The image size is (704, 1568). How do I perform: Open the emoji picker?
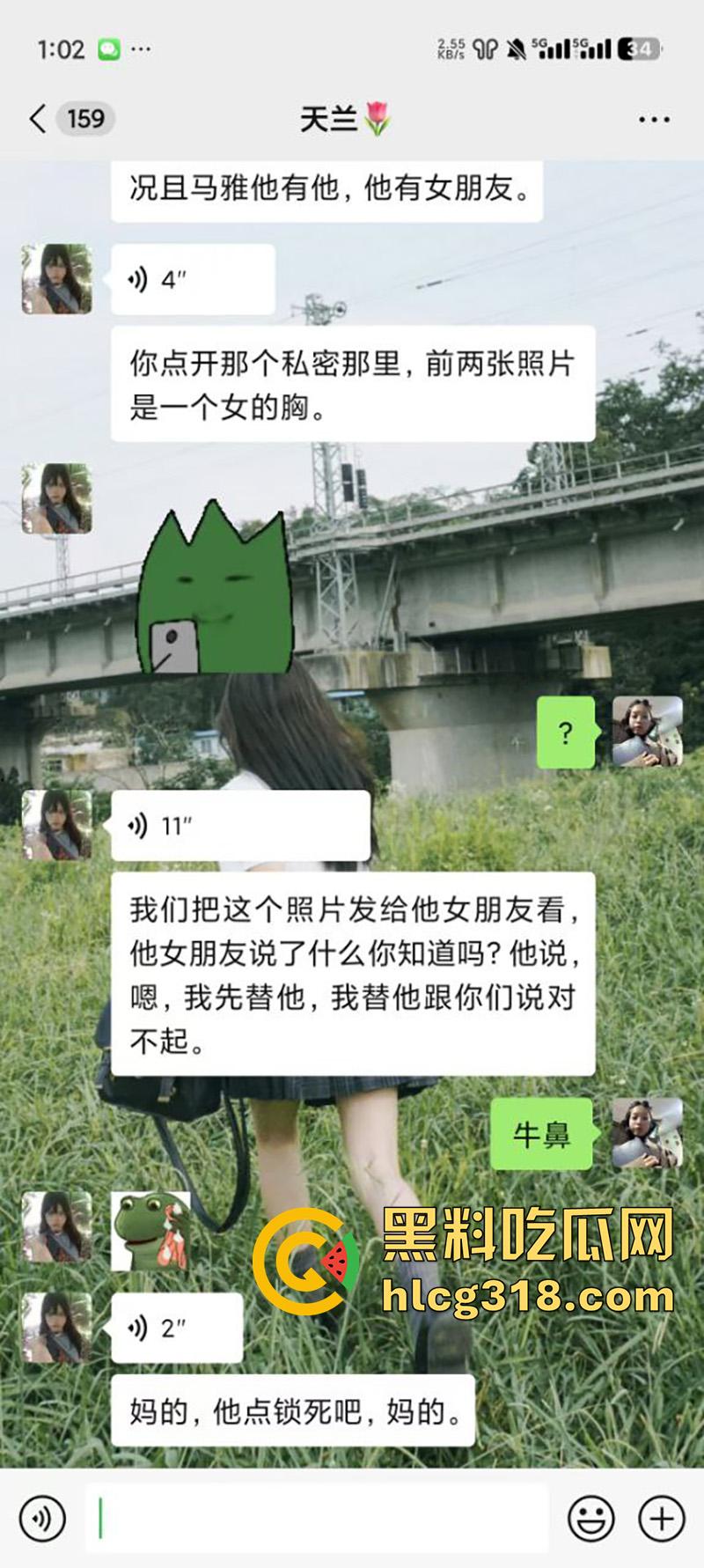[x=590, y=1518]
